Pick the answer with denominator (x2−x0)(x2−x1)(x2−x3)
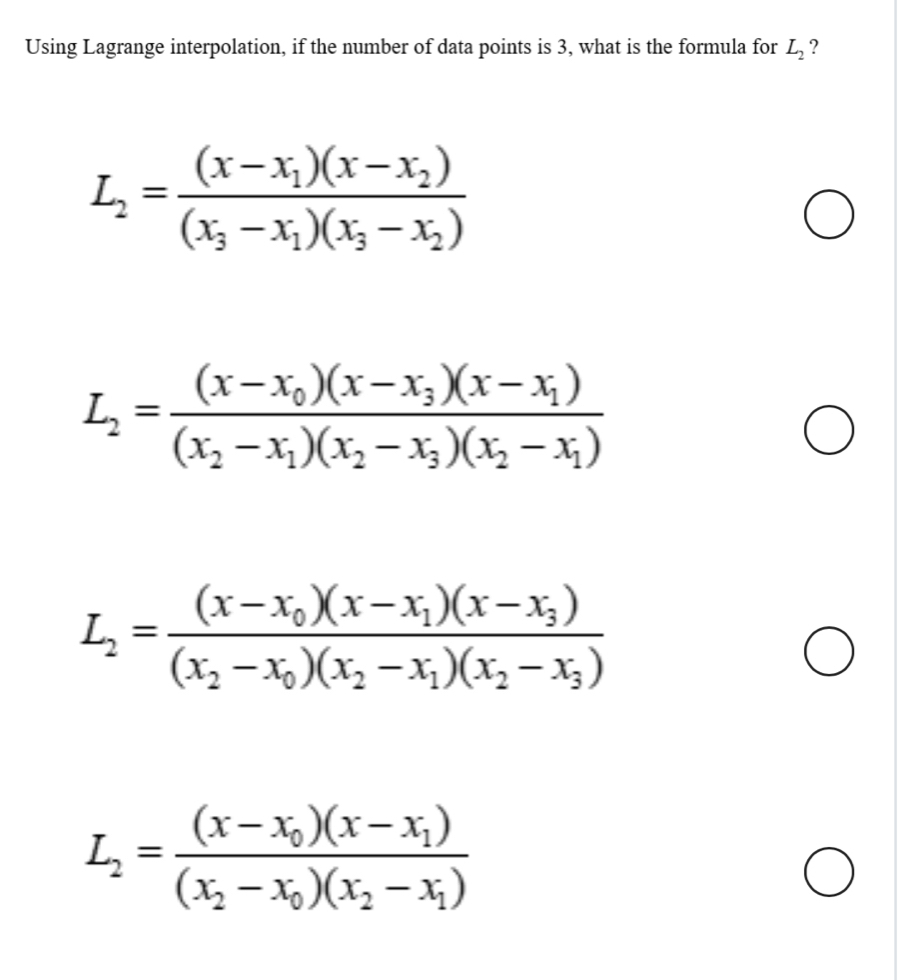 pos(830,652)
